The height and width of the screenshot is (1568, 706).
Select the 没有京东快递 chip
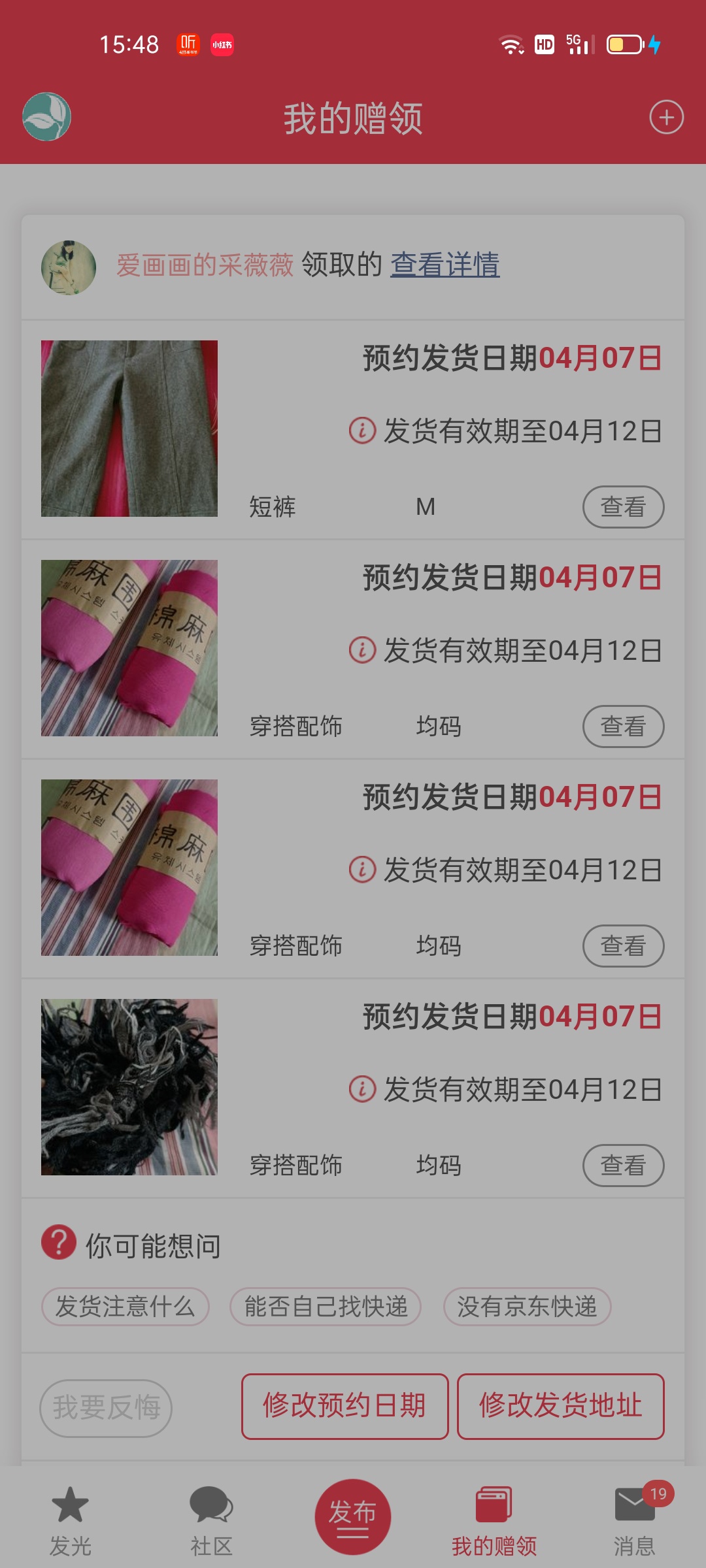point(527,1307)
